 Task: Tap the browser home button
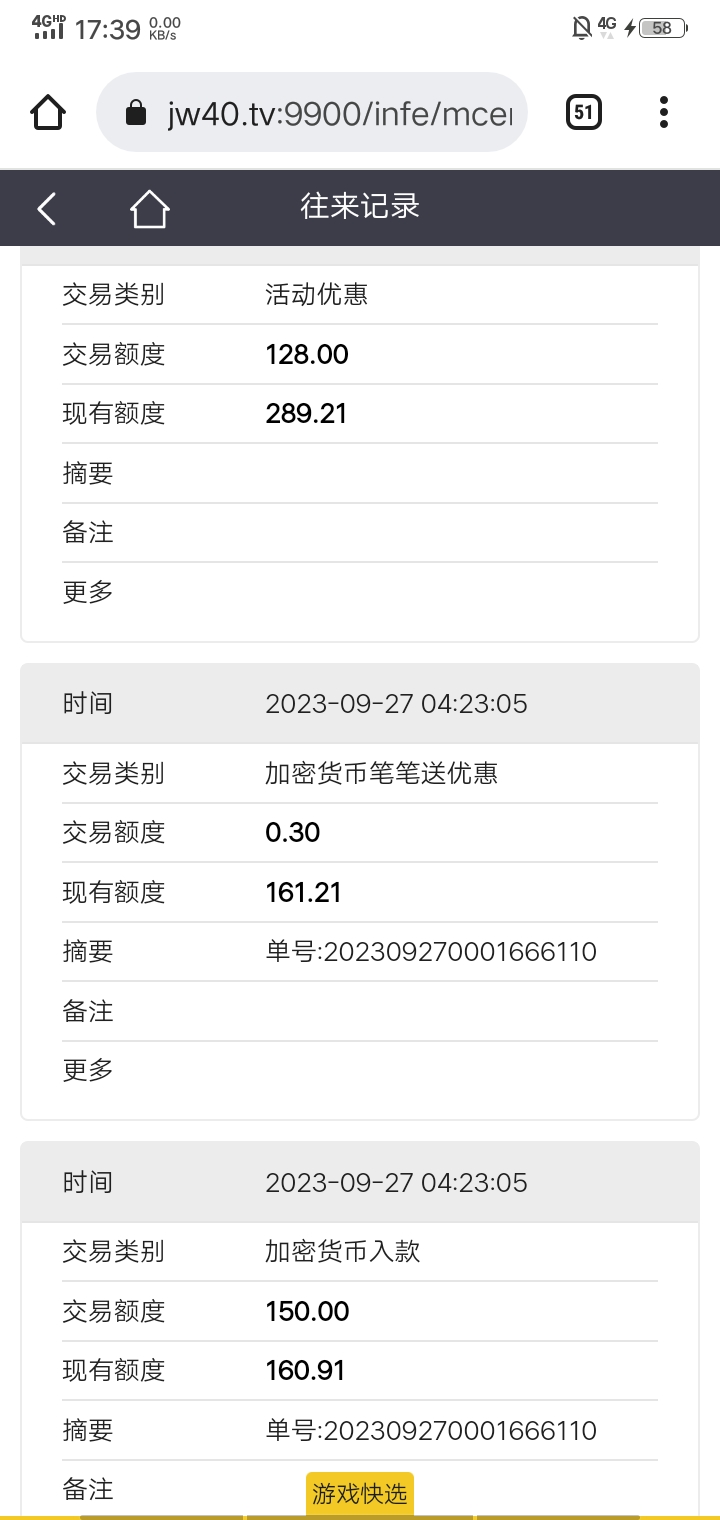[48, 113]
